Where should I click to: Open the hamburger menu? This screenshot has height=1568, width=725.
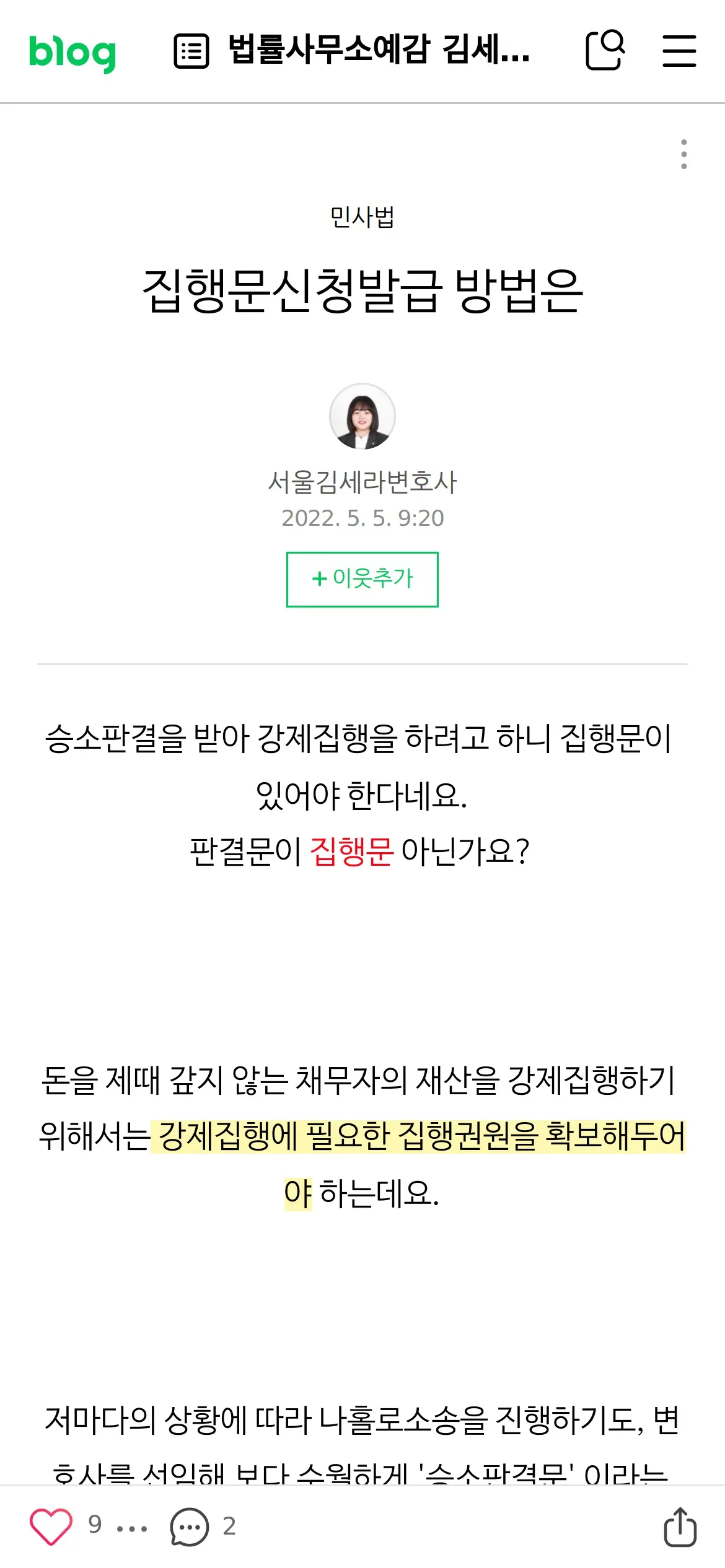pos(679,51)
